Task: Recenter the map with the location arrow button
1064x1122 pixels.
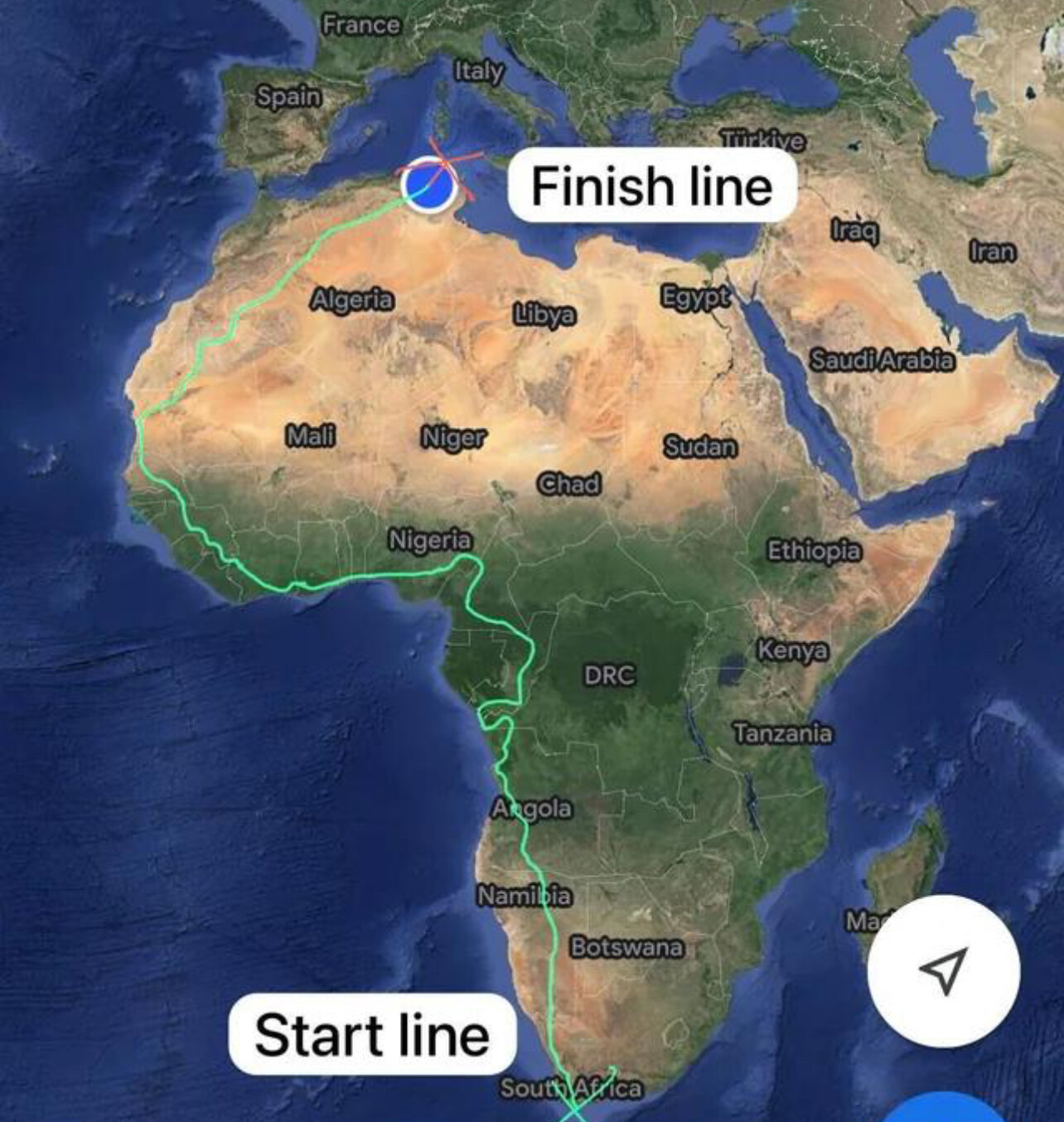Action: coord(943,971)
